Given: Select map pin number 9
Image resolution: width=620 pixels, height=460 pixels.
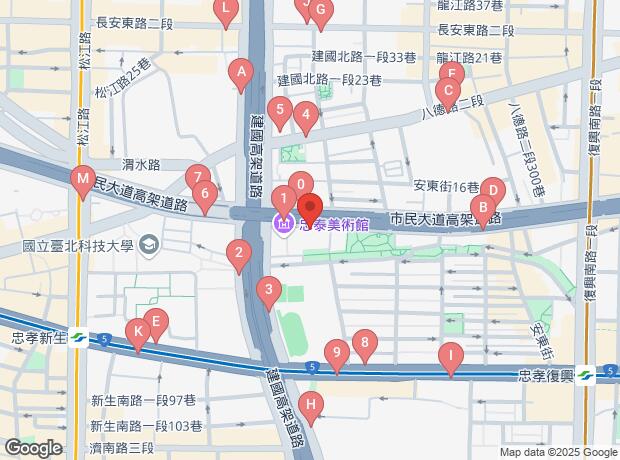Looking at the screenshot, I should [x=337, y=351].
